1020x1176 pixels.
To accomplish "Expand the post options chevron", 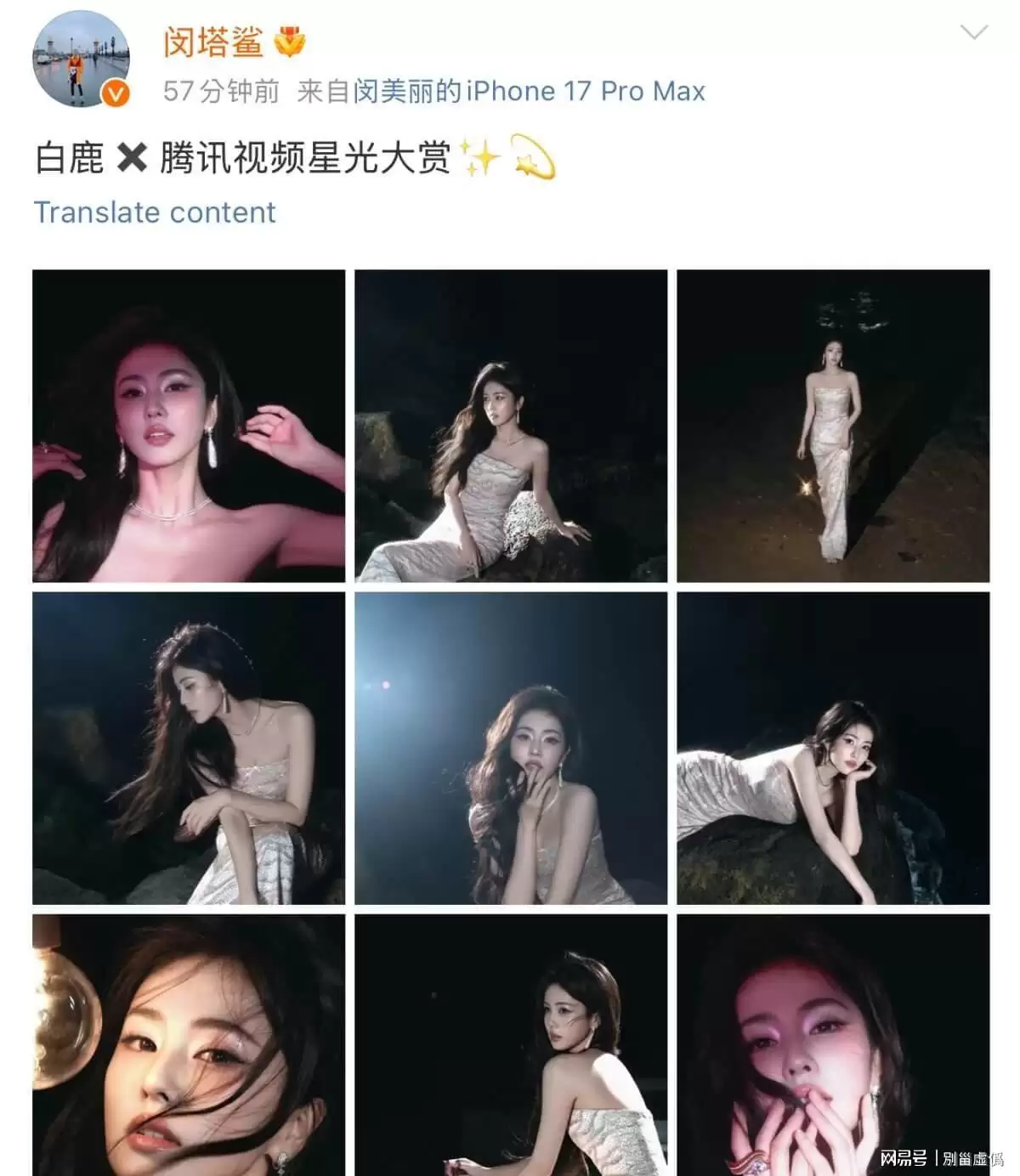I will [973, 33].
